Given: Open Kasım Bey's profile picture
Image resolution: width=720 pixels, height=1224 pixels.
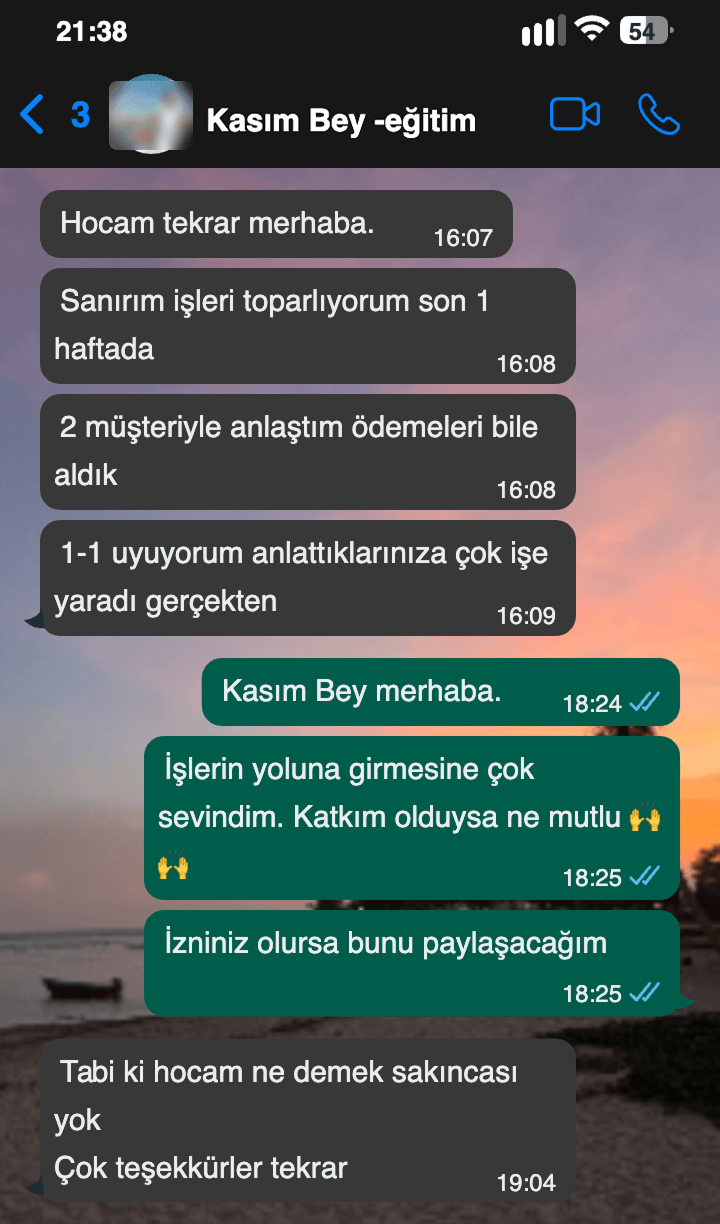Looking at the screenshot, I should click(x=150, y=115).
